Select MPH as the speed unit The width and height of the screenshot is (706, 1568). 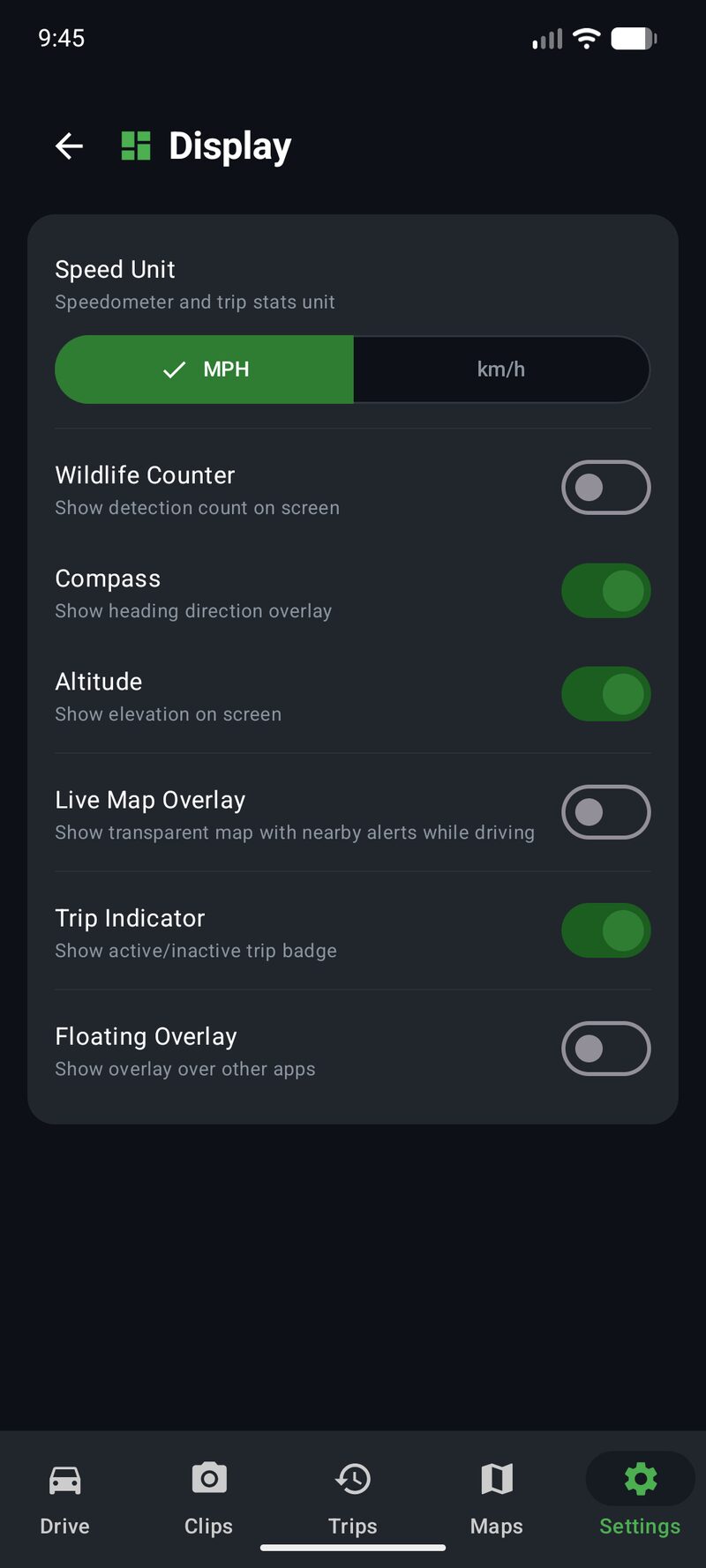coord(204,370)
